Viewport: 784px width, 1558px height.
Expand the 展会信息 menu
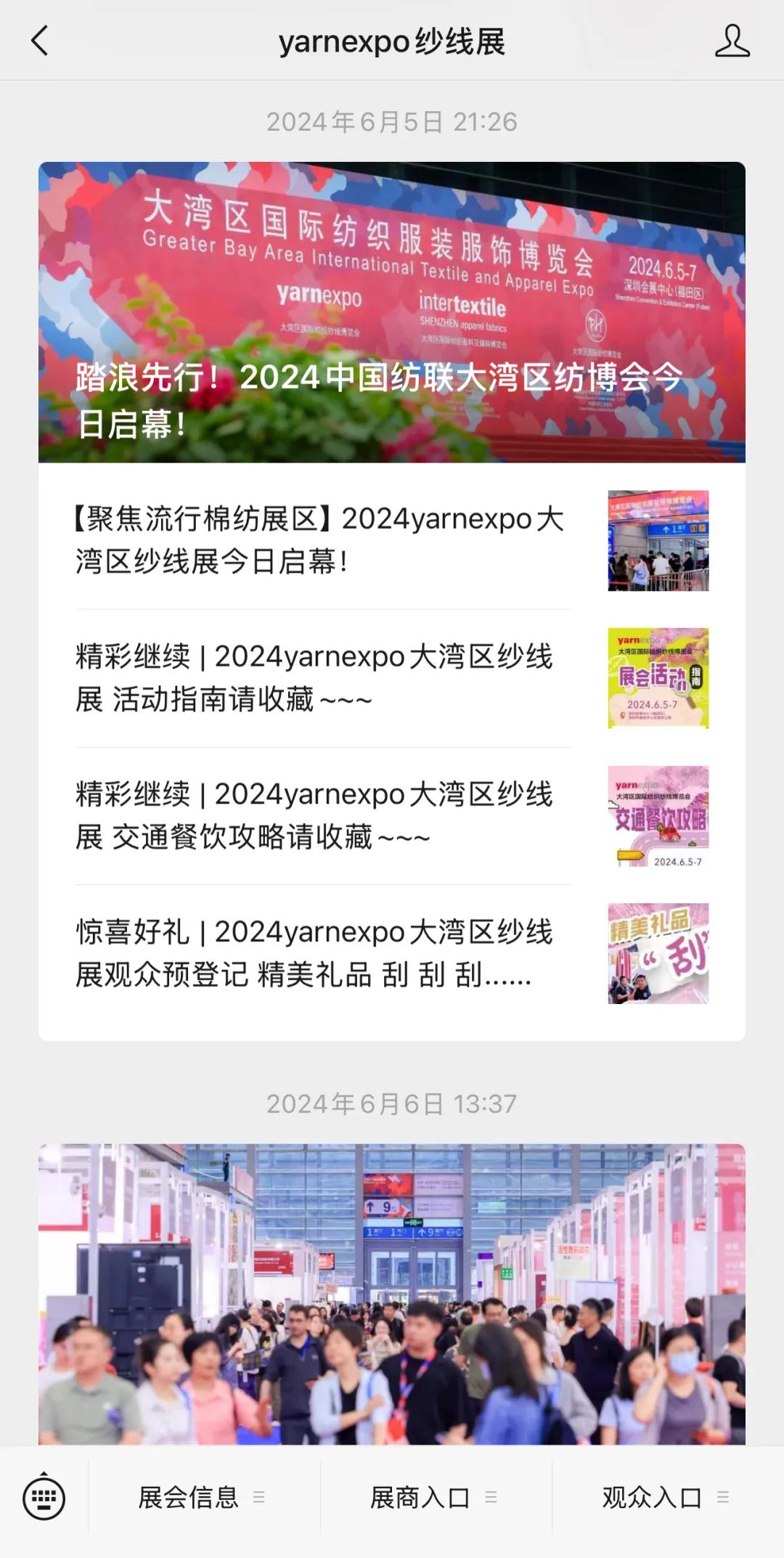pyautogui.click(x=203, y=1497)
